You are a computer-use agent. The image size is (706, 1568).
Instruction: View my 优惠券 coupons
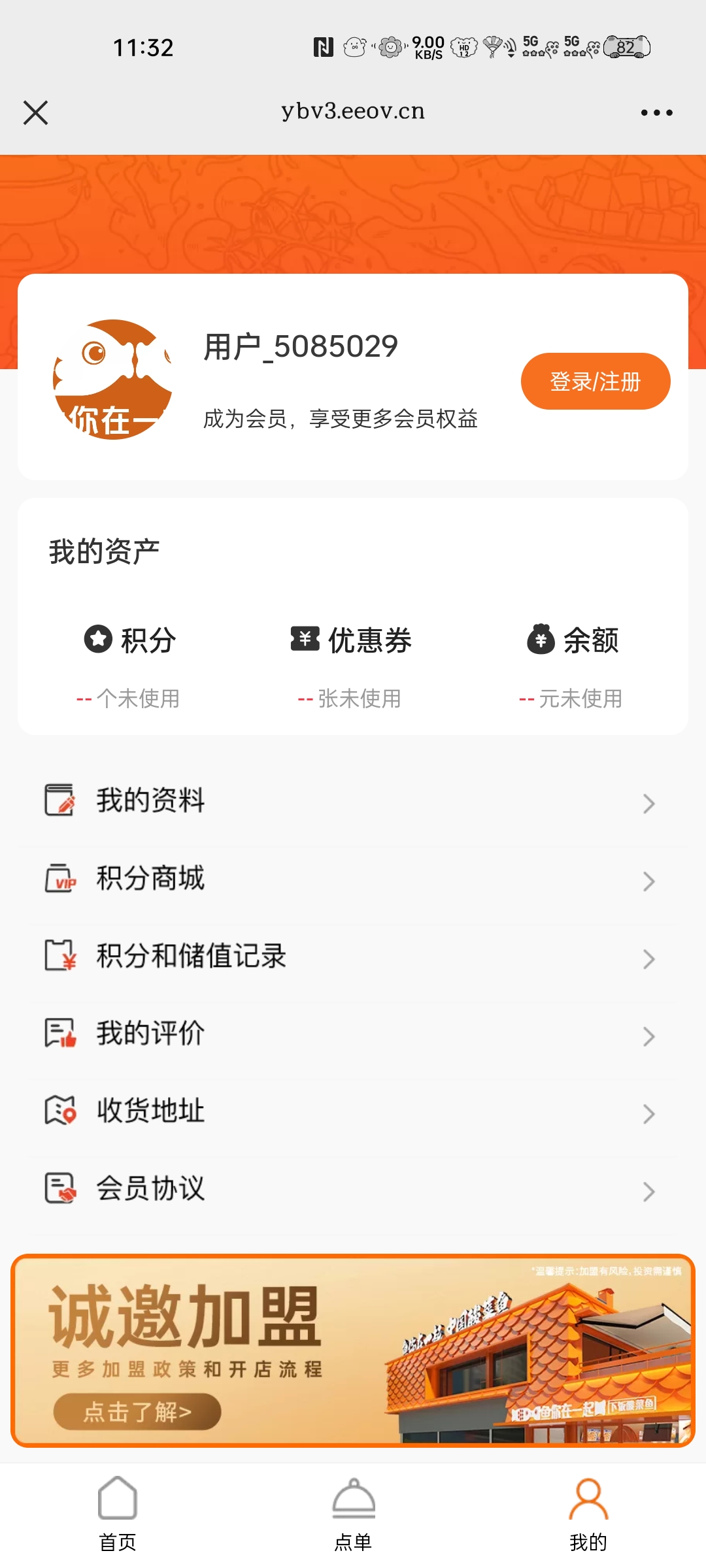[352, 661]
